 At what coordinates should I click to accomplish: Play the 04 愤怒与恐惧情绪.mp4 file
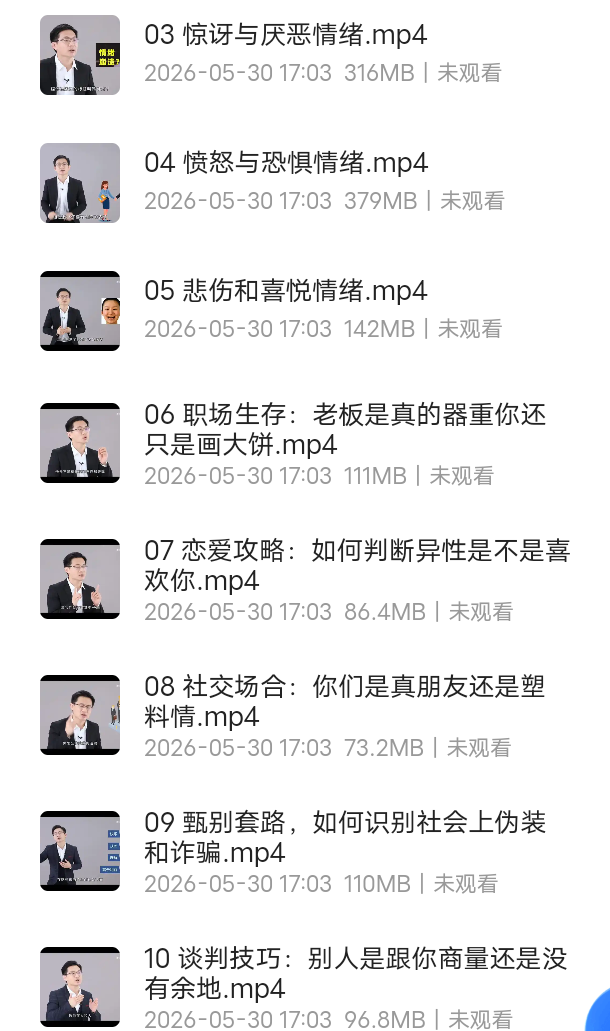click(305, 183)
